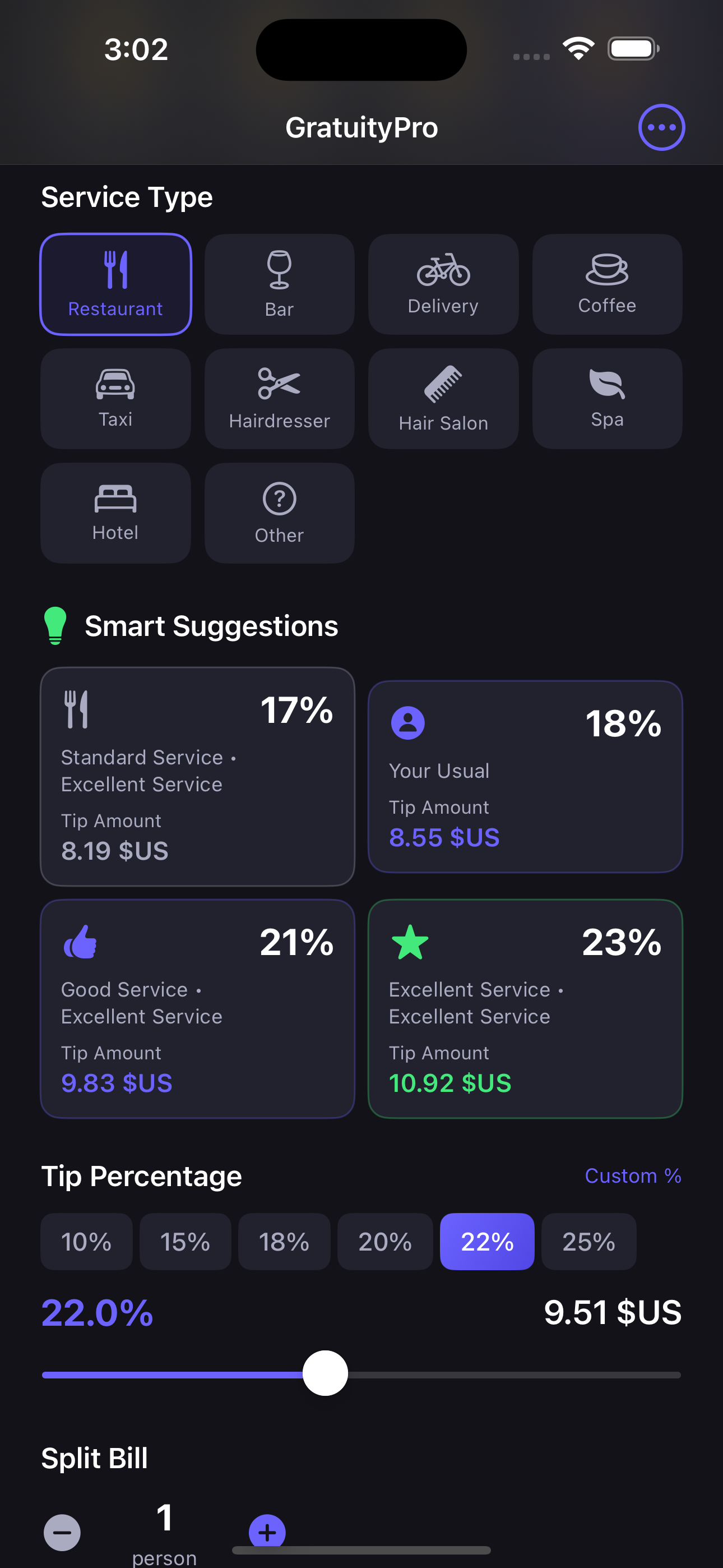Select the Coffee service type
The height and width of the screenshot is (1568, 723).
click(607, 284)
